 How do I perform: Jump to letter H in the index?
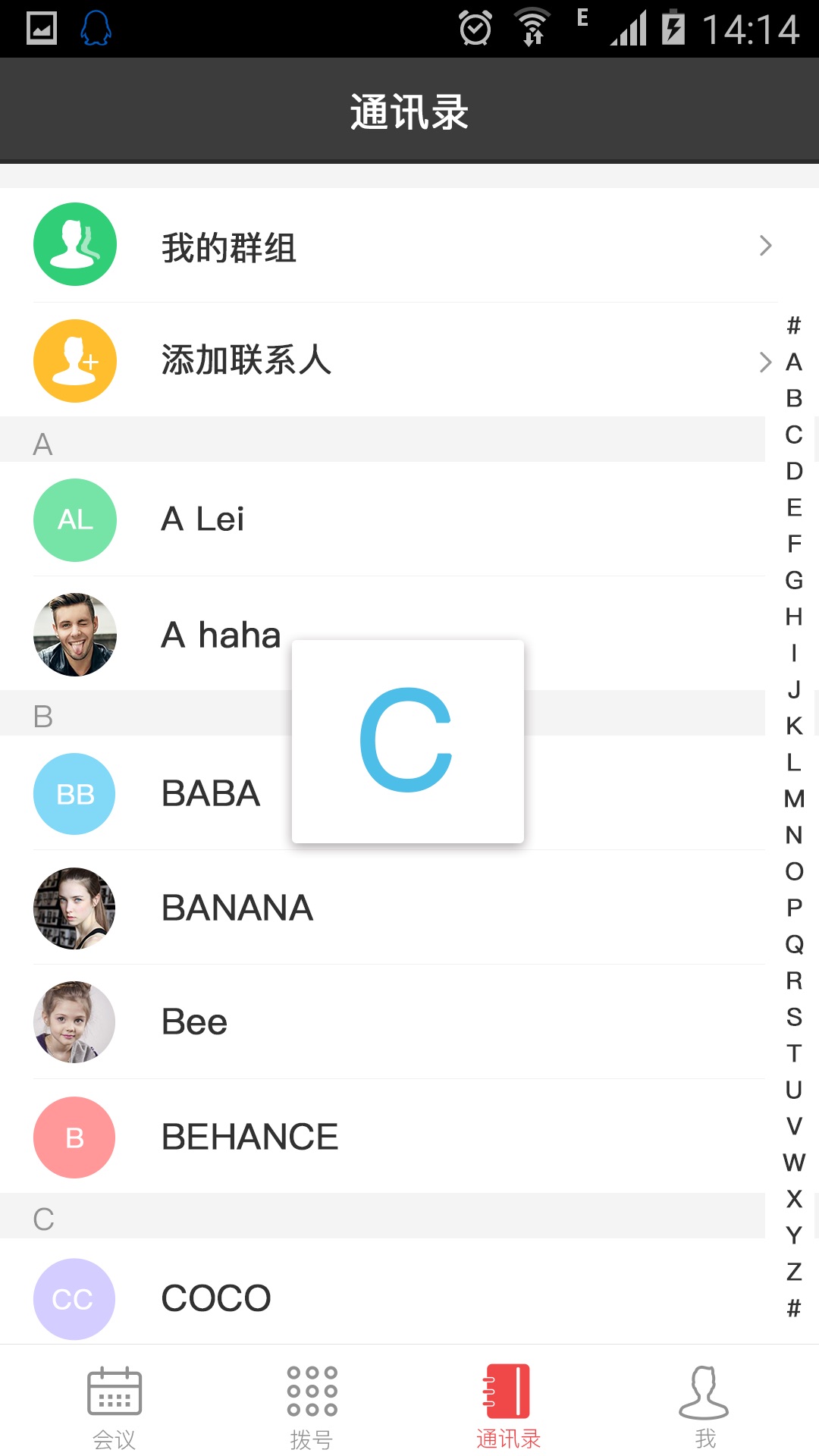[794, 617]
